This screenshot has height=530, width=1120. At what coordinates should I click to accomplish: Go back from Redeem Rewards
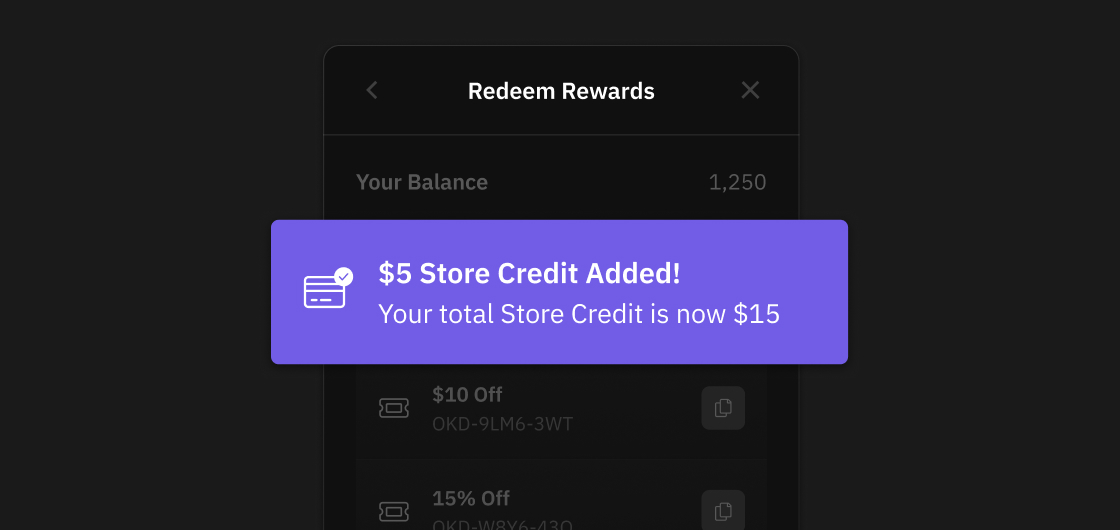372,90
